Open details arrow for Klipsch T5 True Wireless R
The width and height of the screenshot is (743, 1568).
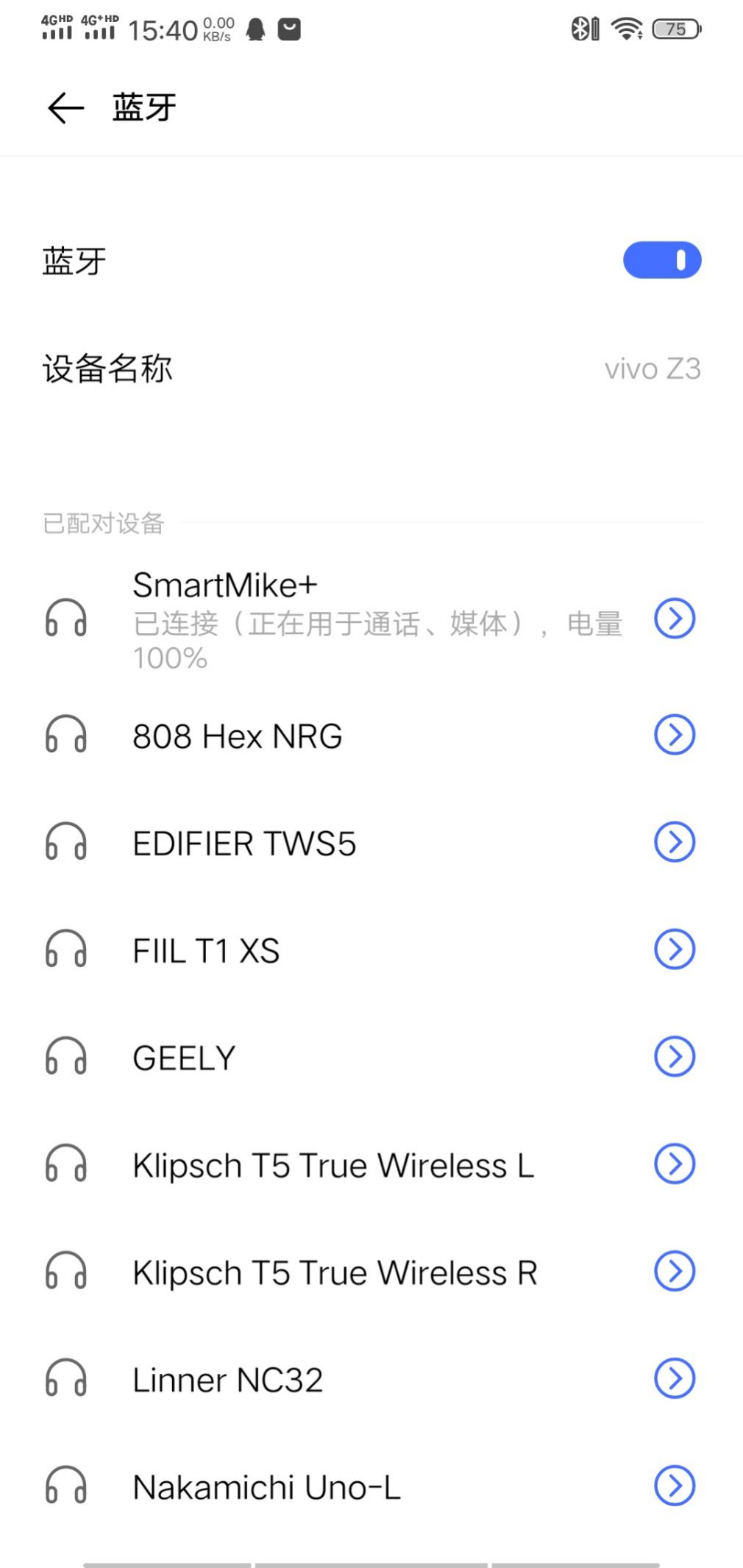(675, 1272)
